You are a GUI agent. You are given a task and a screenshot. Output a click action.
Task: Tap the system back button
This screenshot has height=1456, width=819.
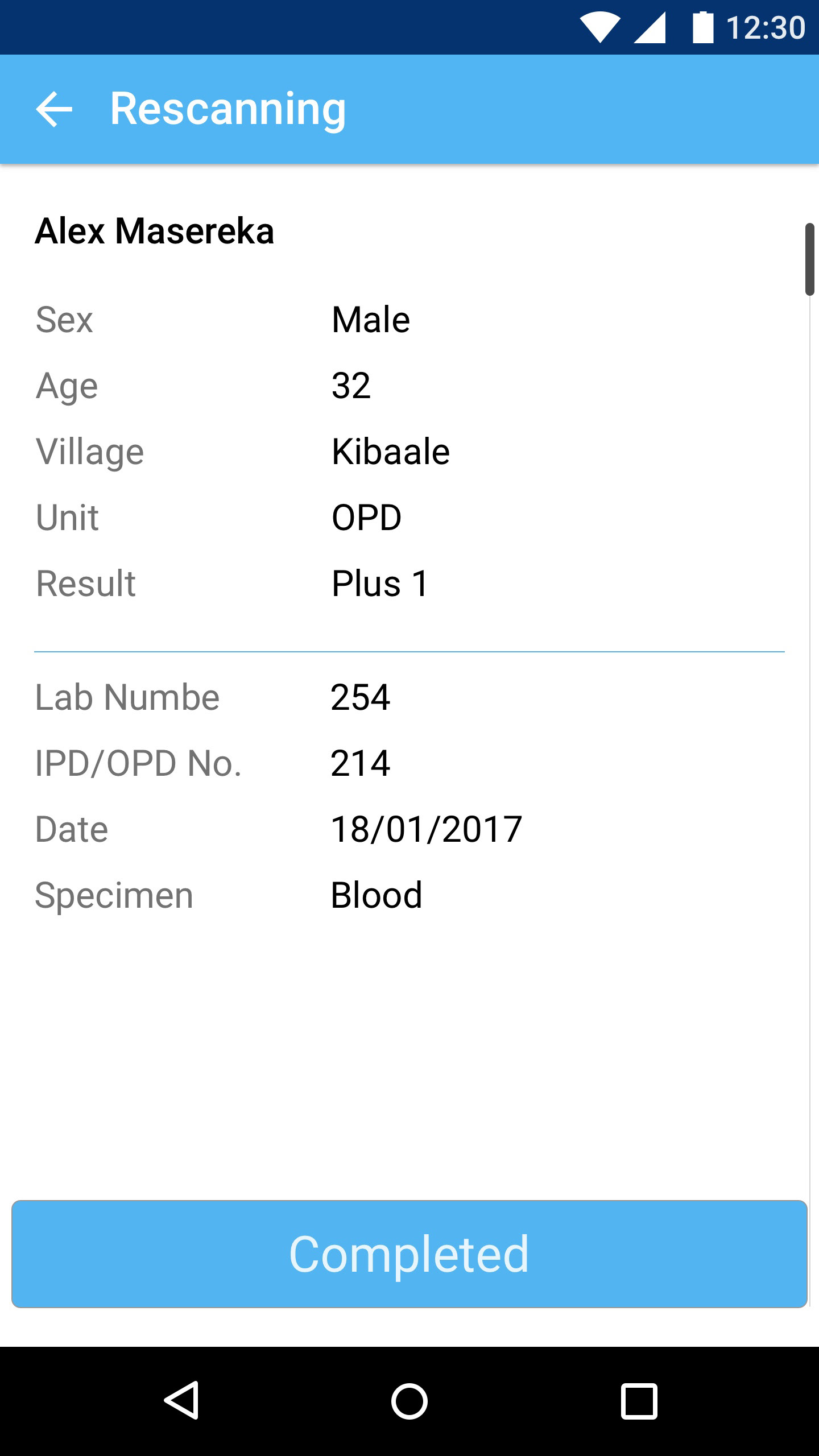[x=181, y=1400]
